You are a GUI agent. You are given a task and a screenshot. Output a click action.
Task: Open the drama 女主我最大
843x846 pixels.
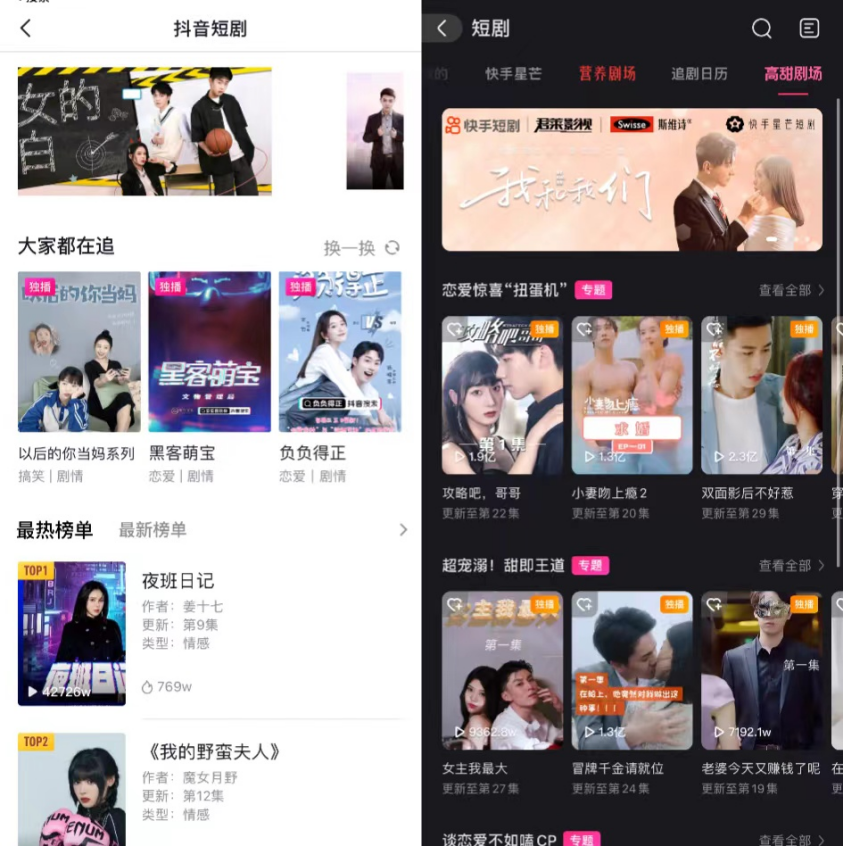point(502,670)
